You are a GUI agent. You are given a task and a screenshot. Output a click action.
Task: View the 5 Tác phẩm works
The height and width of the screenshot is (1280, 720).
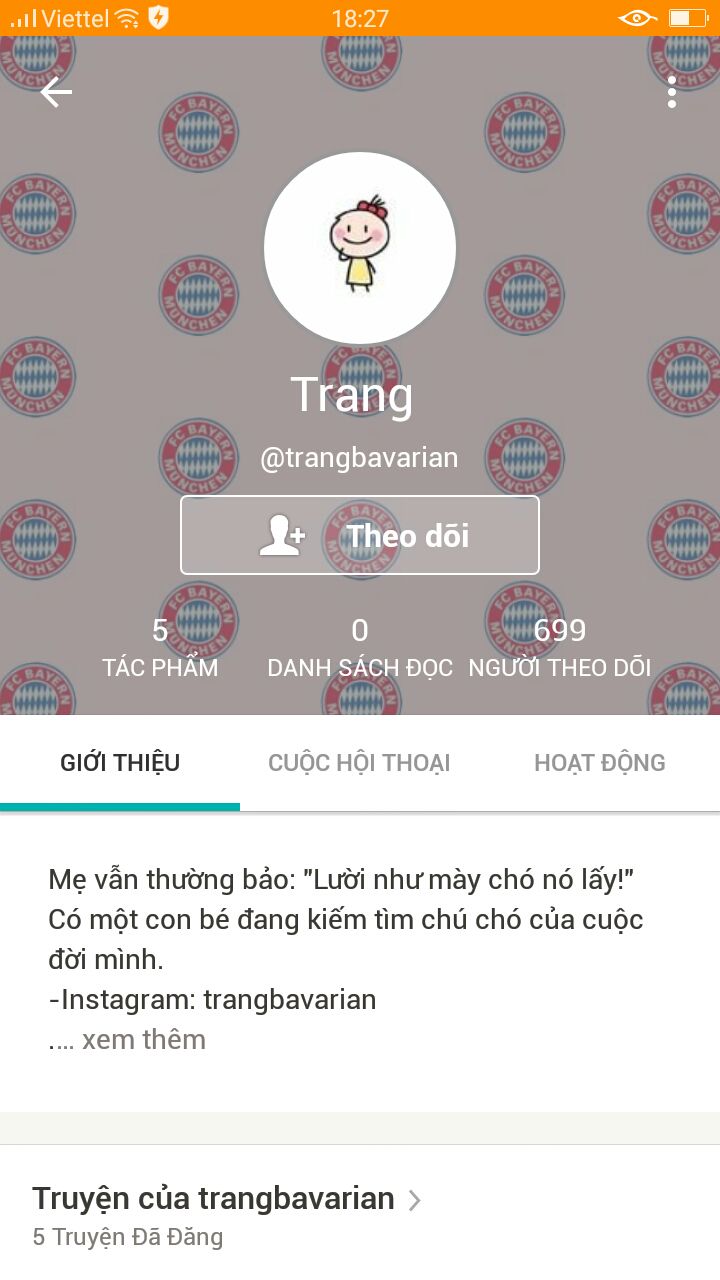click(x=160, y=648)
